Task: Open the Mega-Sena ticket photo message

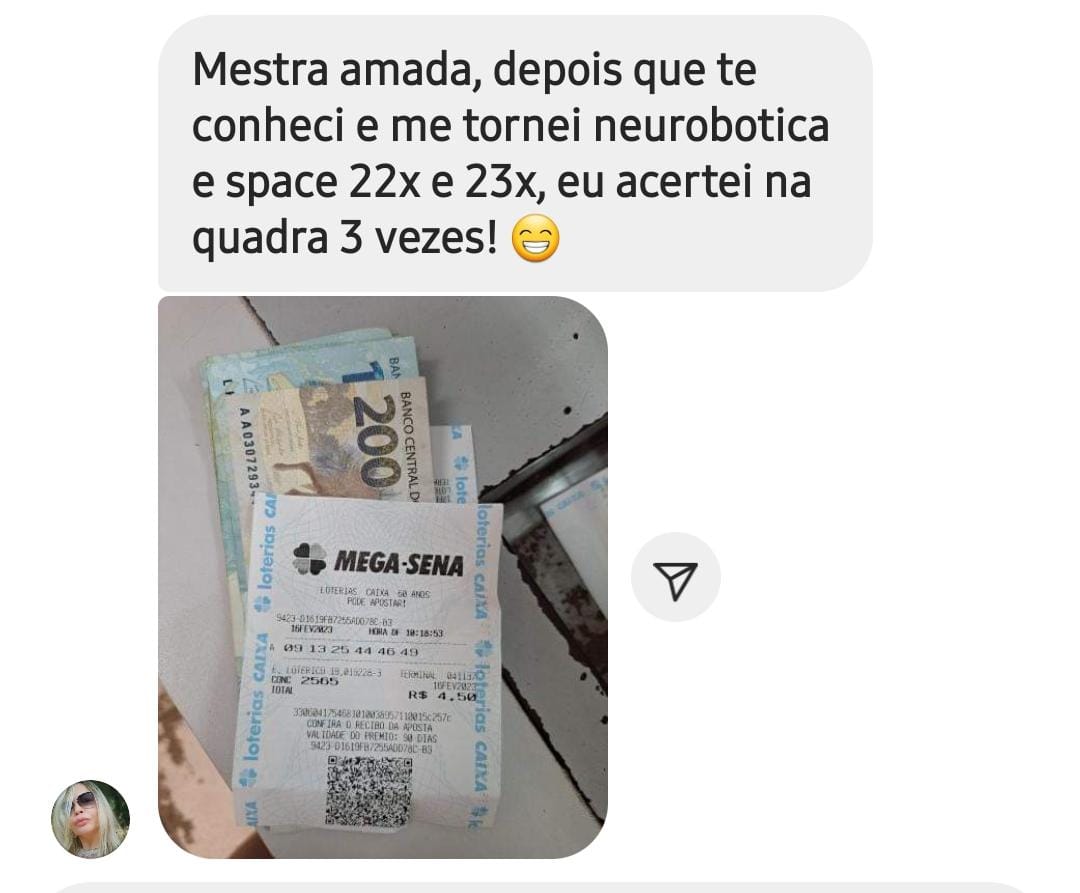Action: coord(382,576)
